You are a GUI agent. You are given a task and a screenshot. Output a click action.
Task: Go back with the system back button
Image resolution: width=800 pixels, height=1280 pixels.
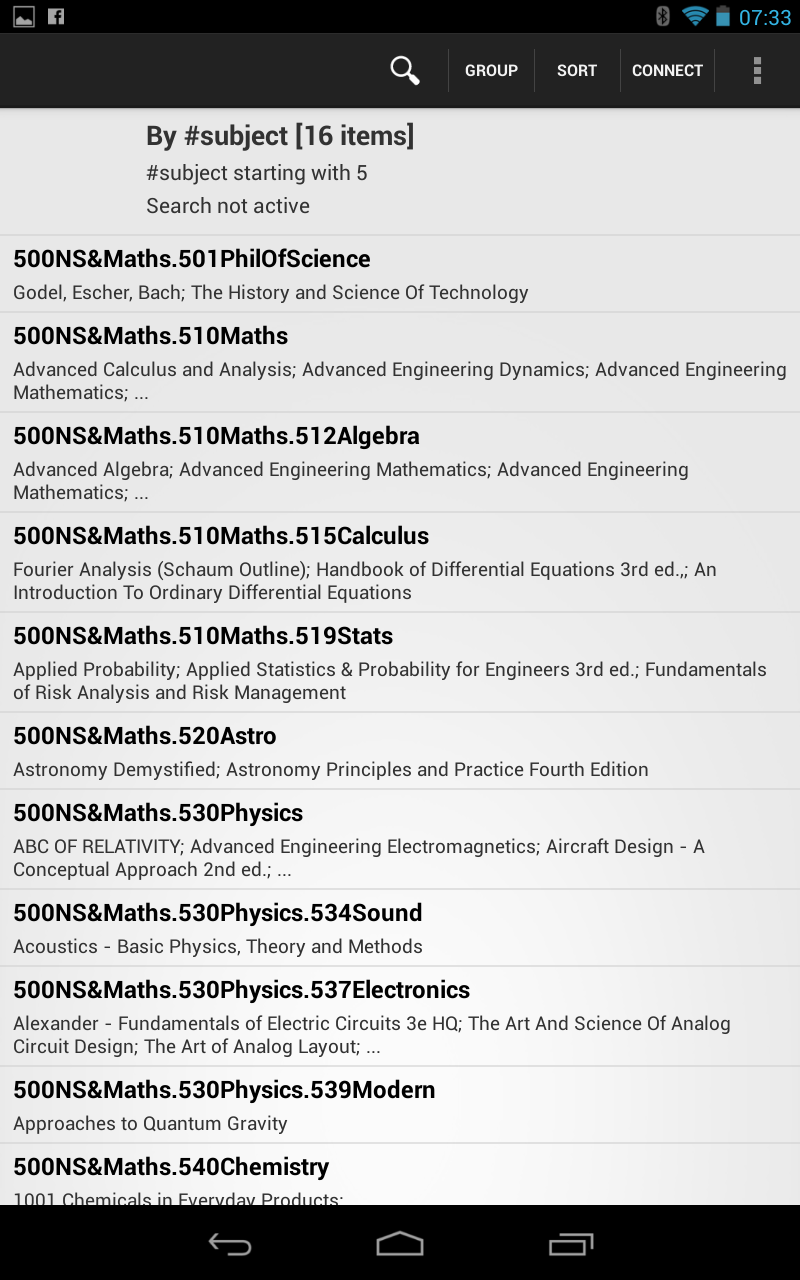point(230,1244)
